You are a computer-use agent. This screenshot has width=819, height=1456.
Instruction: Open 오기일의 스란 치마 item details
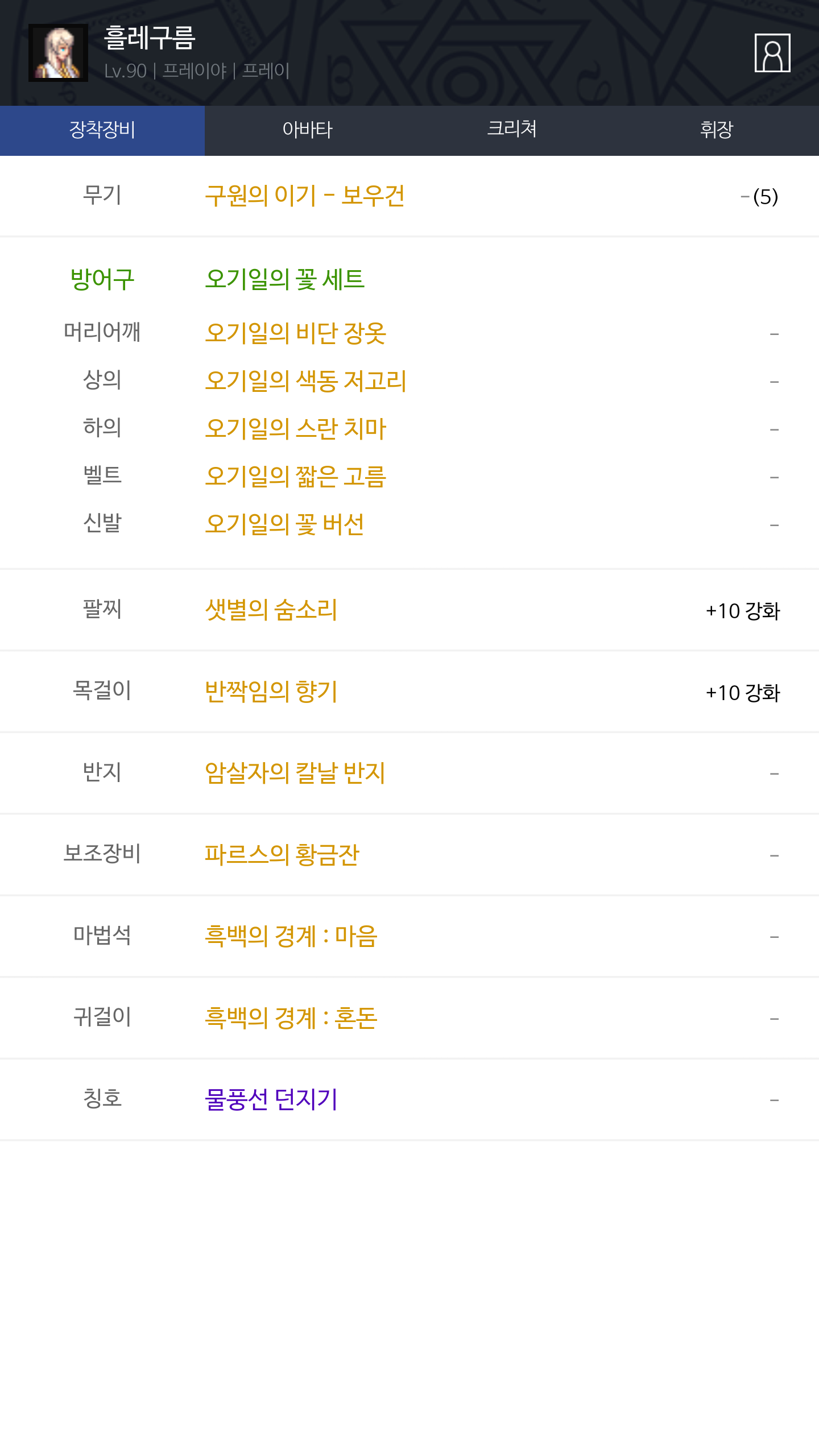click(295, 429)
